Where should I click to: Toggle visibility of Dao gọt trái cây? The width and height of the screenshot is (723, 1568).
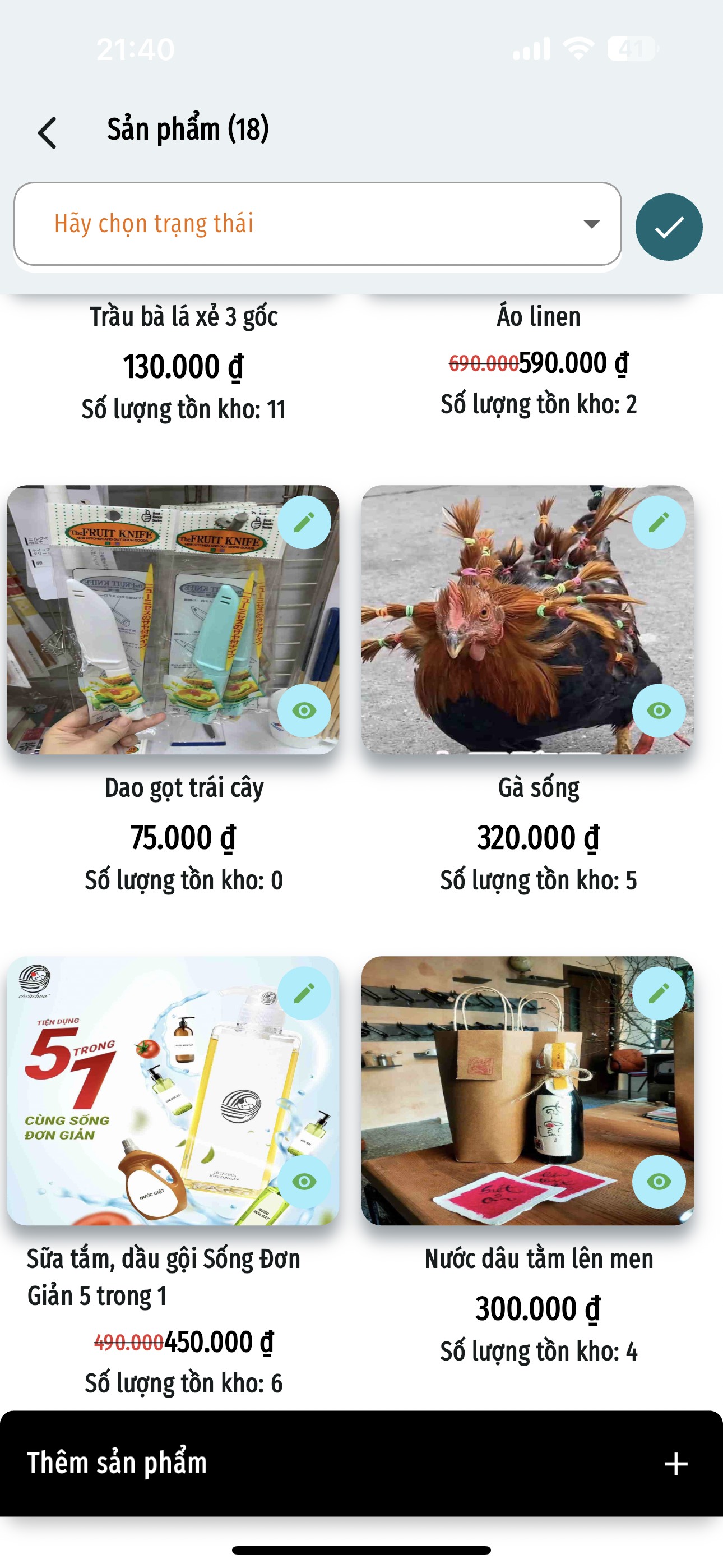pyautogui.click(x=304, y=711)
